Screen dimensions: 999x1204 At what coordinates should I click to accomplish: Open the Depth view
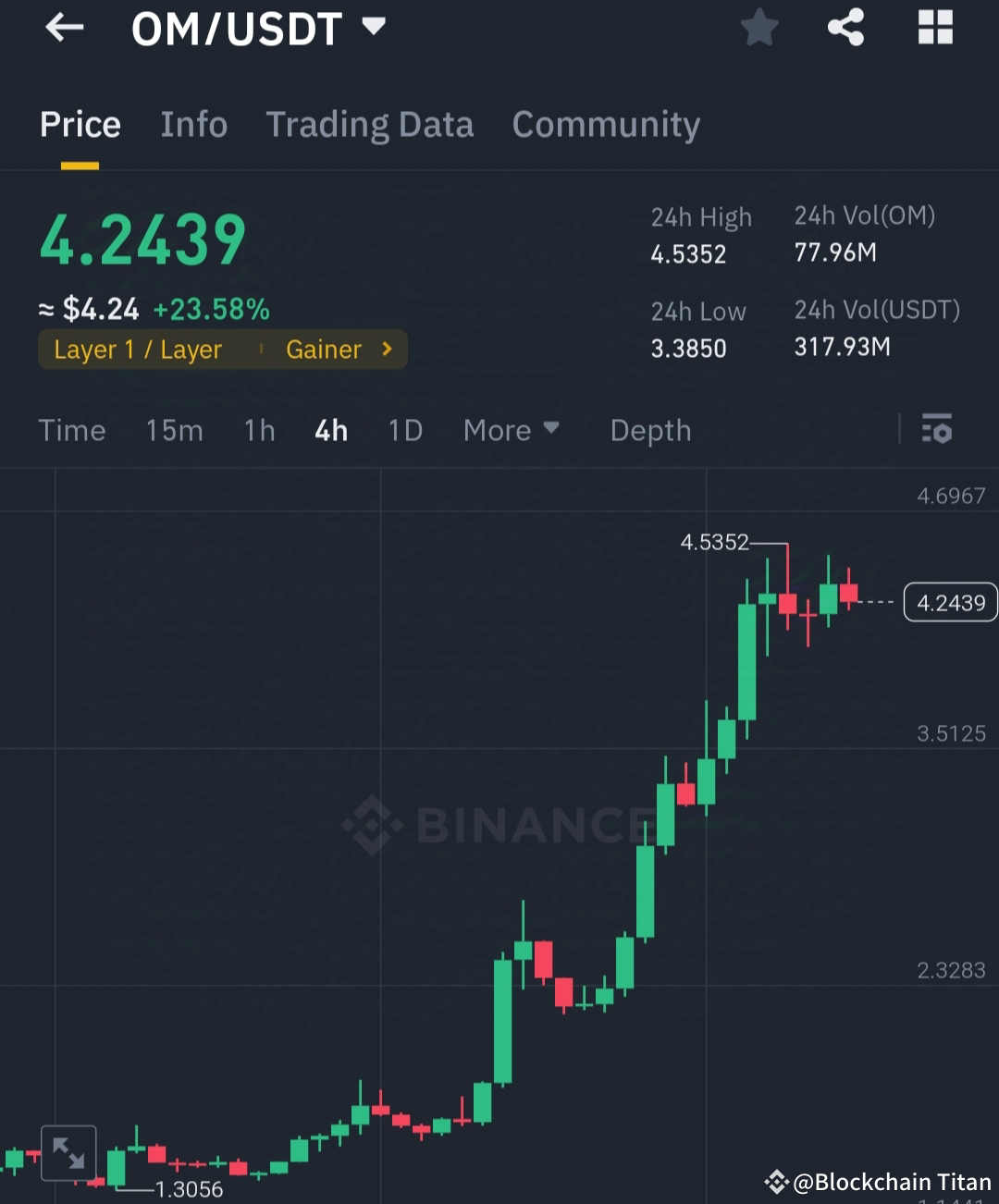(x=650, y=430)
